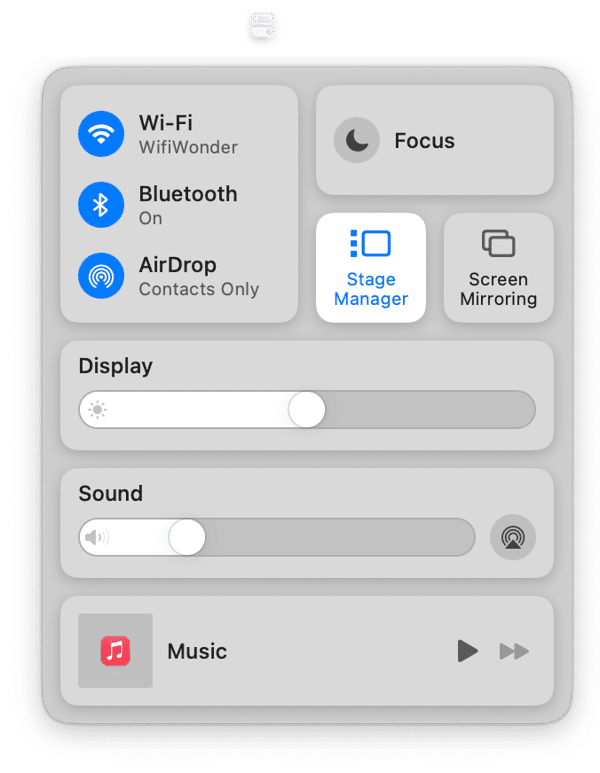This screenshot has width=600, height=773.
Task: Toggle the AirDrop button
Action: coord(101,275)
